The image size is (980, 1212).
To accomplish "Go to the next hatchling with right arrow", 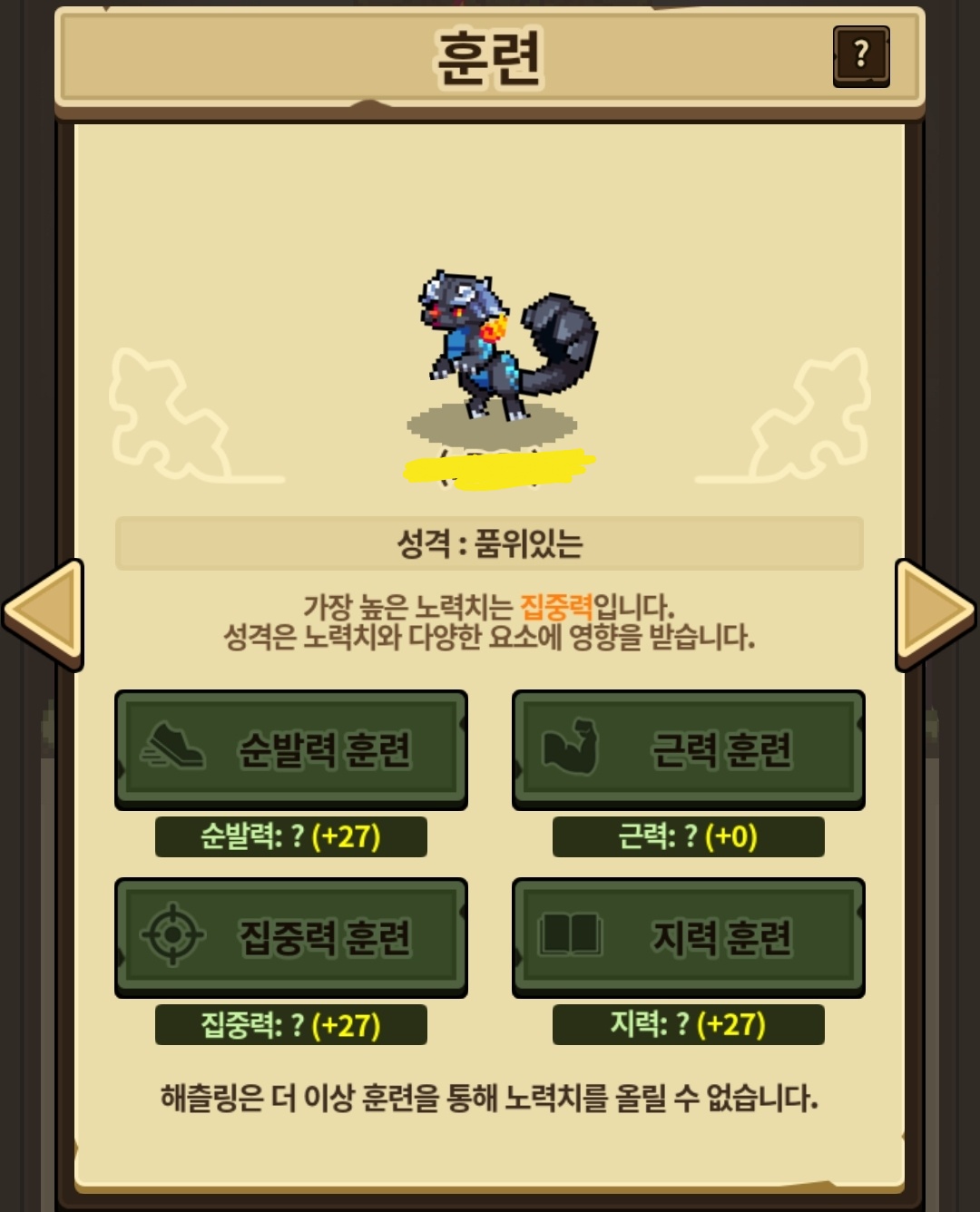I will click(x=935, y=614).
